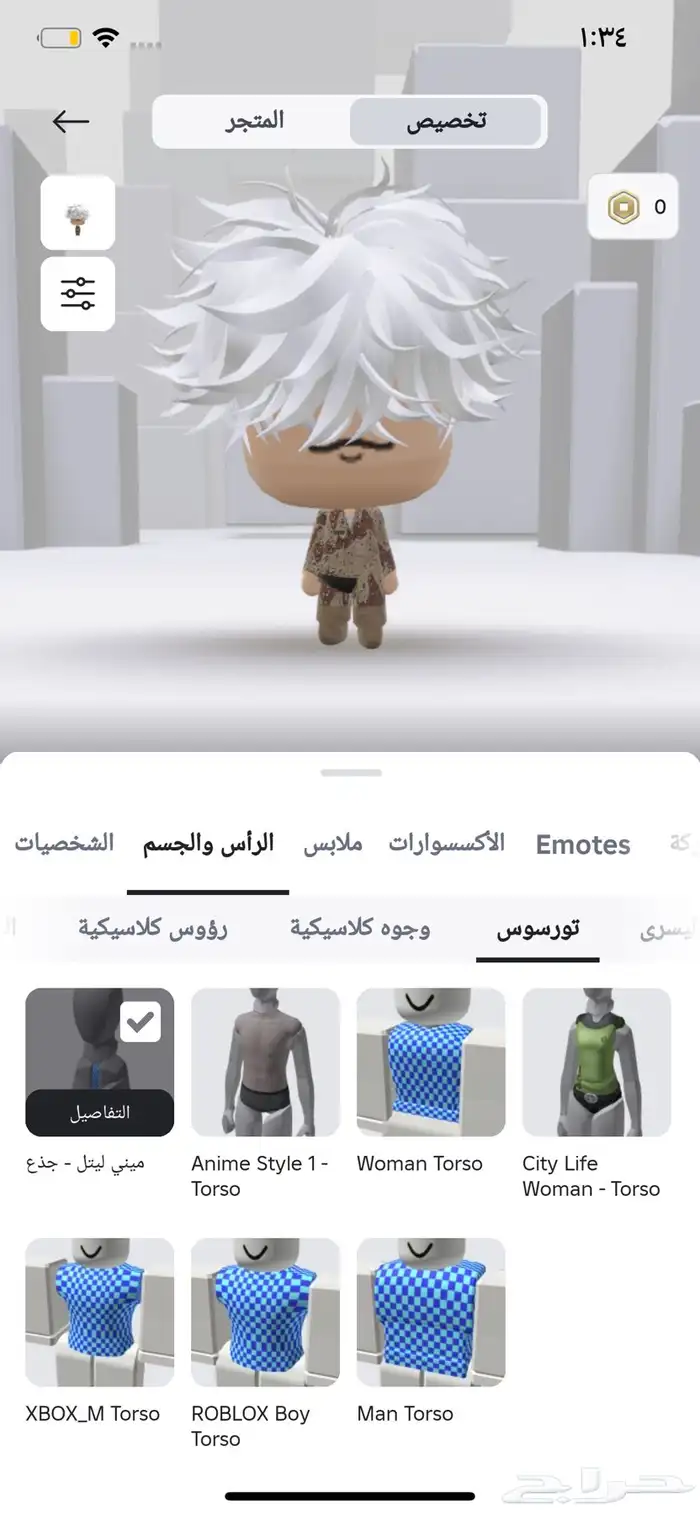
Task: Open التفاصيل of the equipped torso
Action: [x=100, y=1112]
